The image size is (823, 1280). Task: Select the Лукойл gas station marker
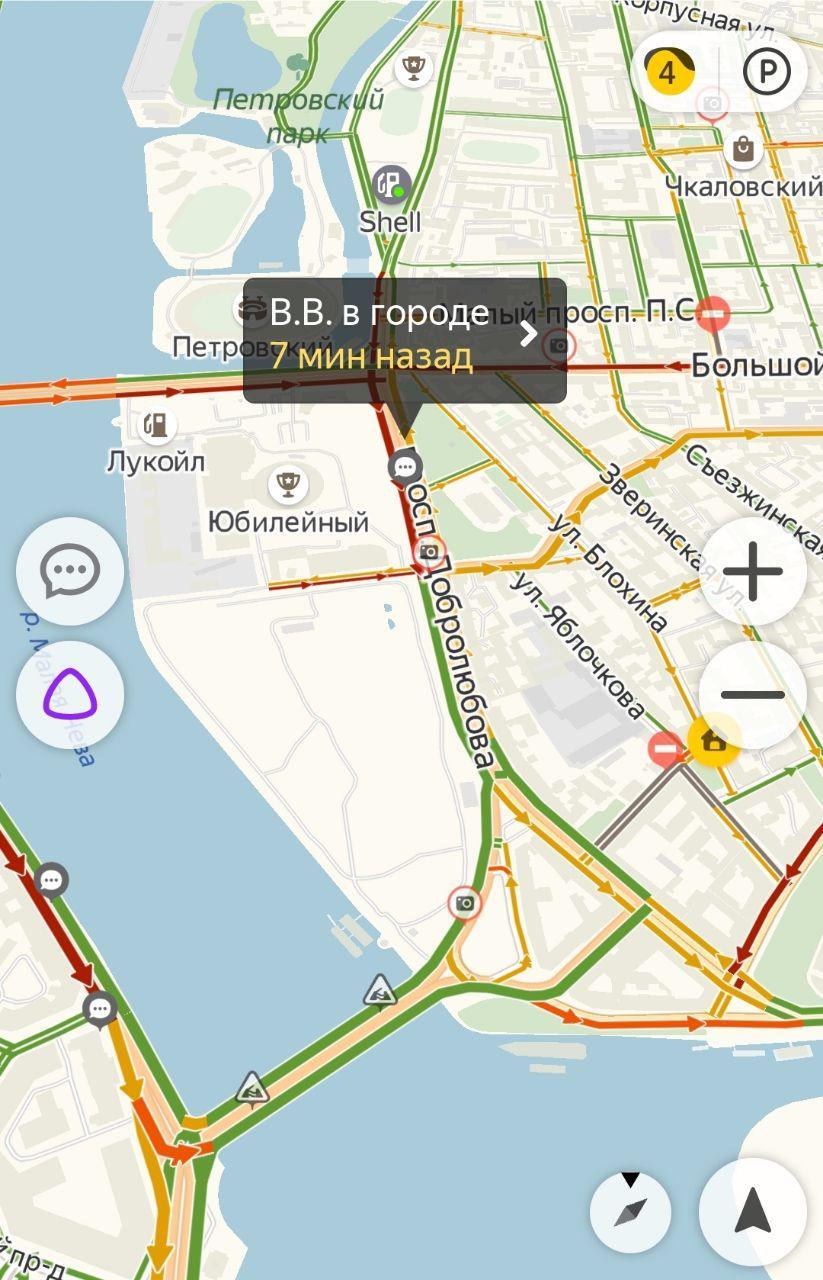pos(155,426)
